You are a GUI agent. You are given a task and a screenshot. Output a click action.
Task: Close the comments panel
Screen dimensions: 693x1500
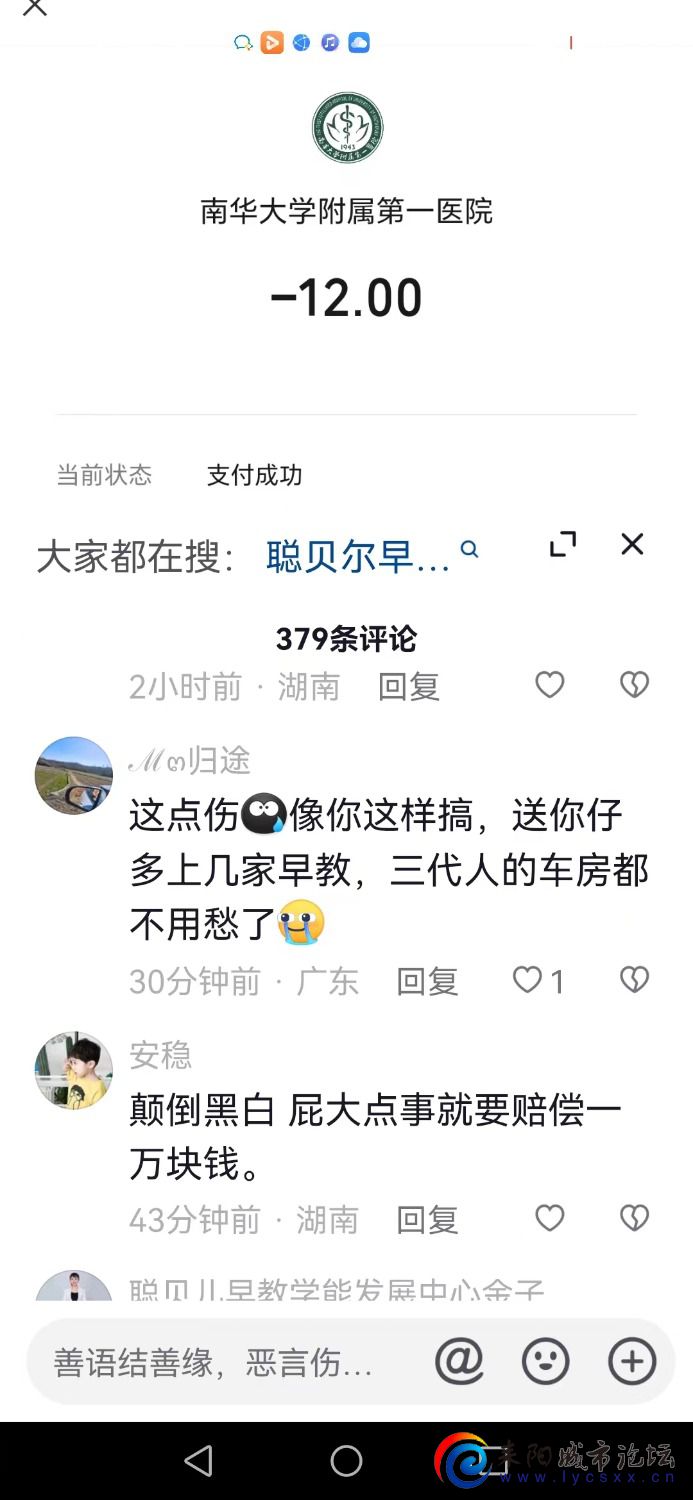[632, 544]
